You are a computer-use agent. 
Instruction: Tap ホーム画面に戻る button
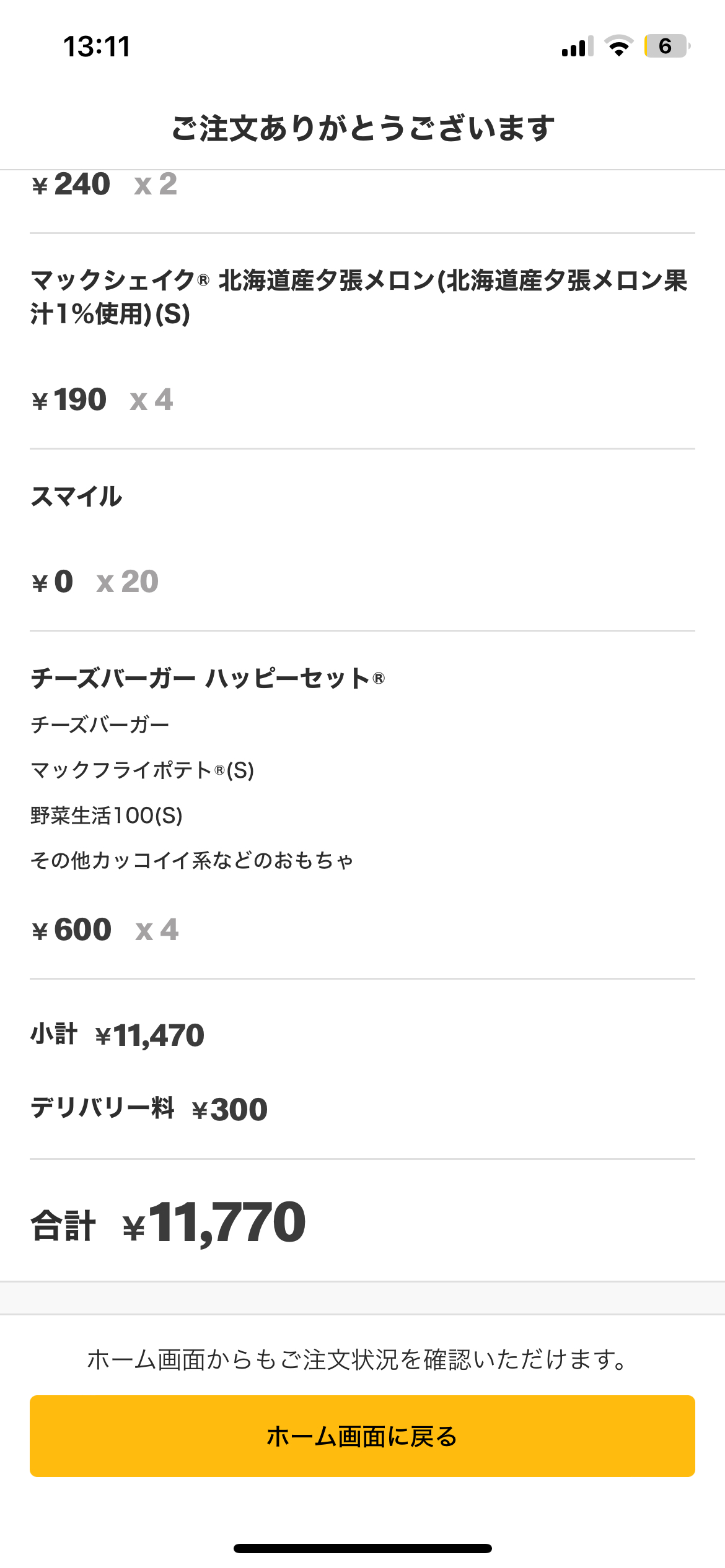click(362, 1435)
